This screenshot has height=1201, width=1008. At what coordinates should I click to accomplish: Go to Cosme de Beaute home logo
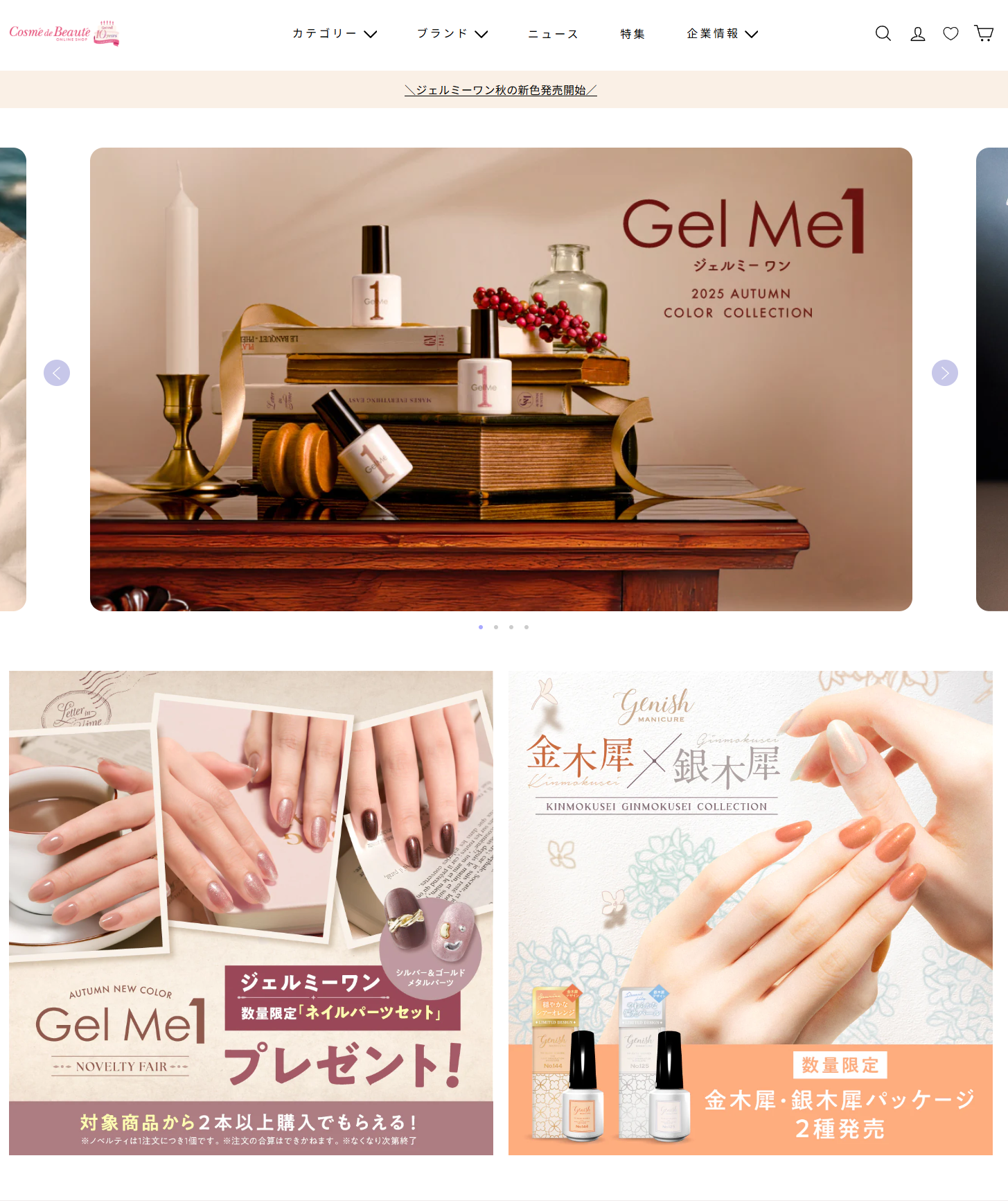tap(64, 33)
